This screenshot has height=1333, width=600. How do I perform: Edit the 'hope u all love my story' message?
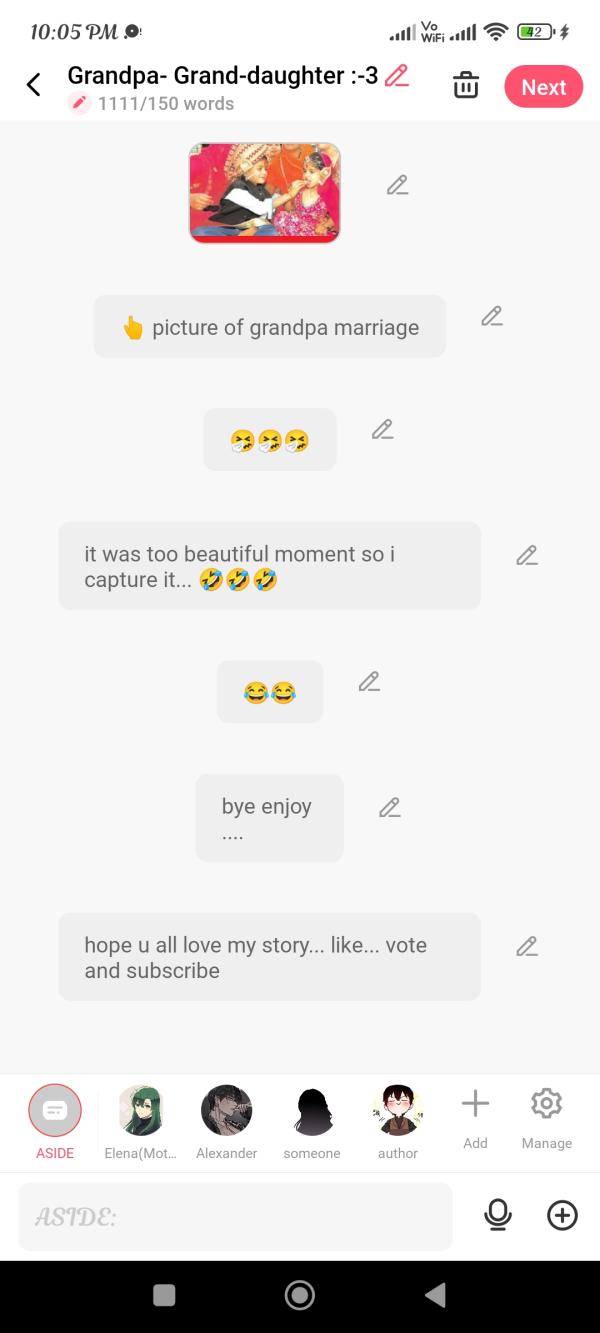pyautogui.click(x=527, y=946)
